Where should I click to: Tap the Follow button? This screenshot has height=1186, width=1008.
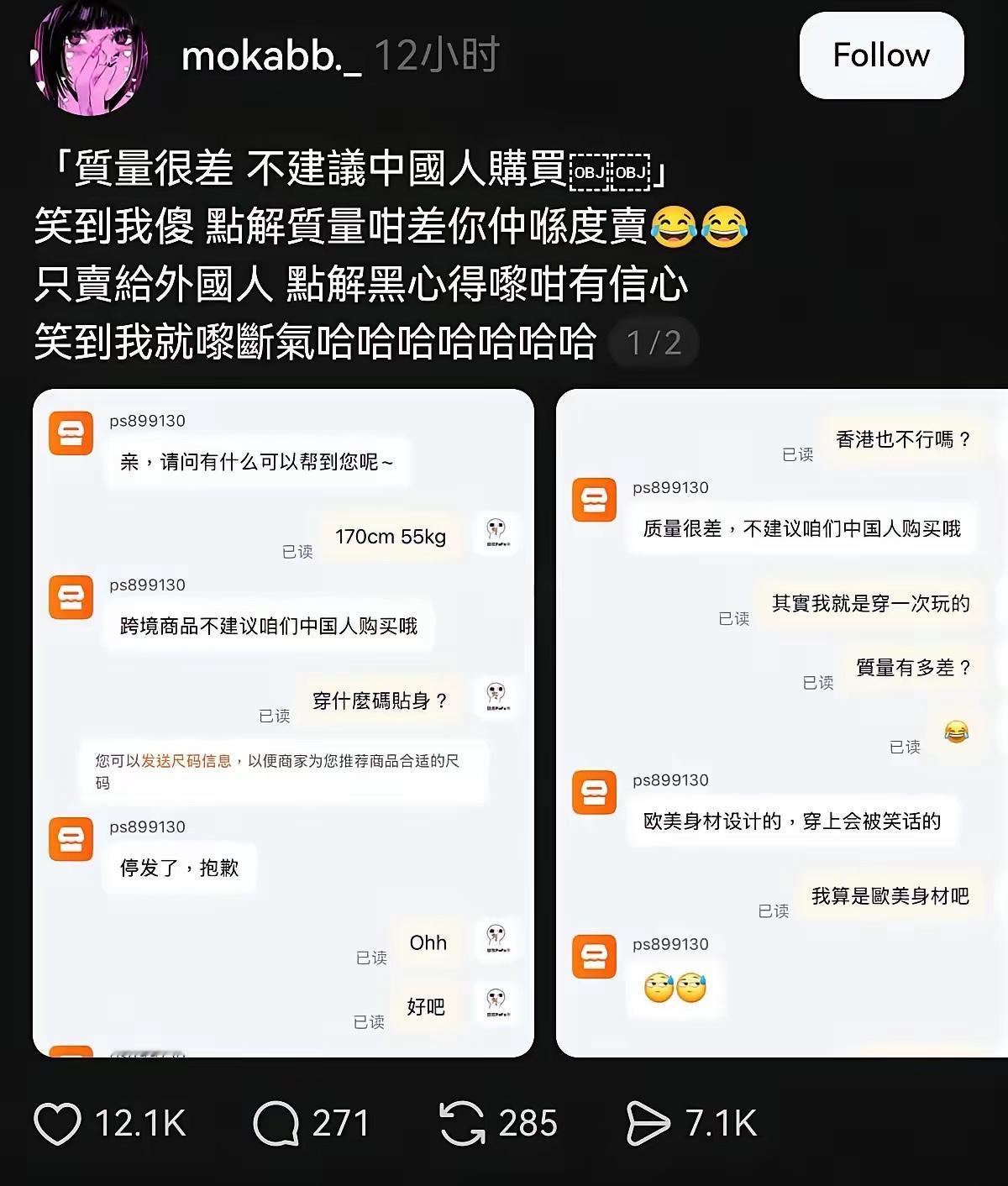click(x=880, y=56)
